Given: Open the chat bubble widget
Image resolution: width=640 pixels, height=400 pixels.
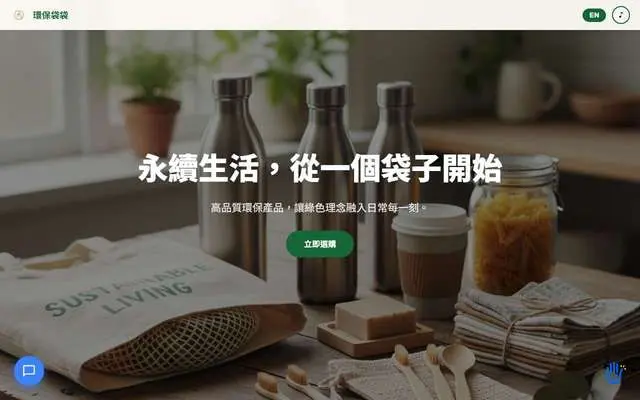Looking at the screenshot, I should click(x=29, y=371).
